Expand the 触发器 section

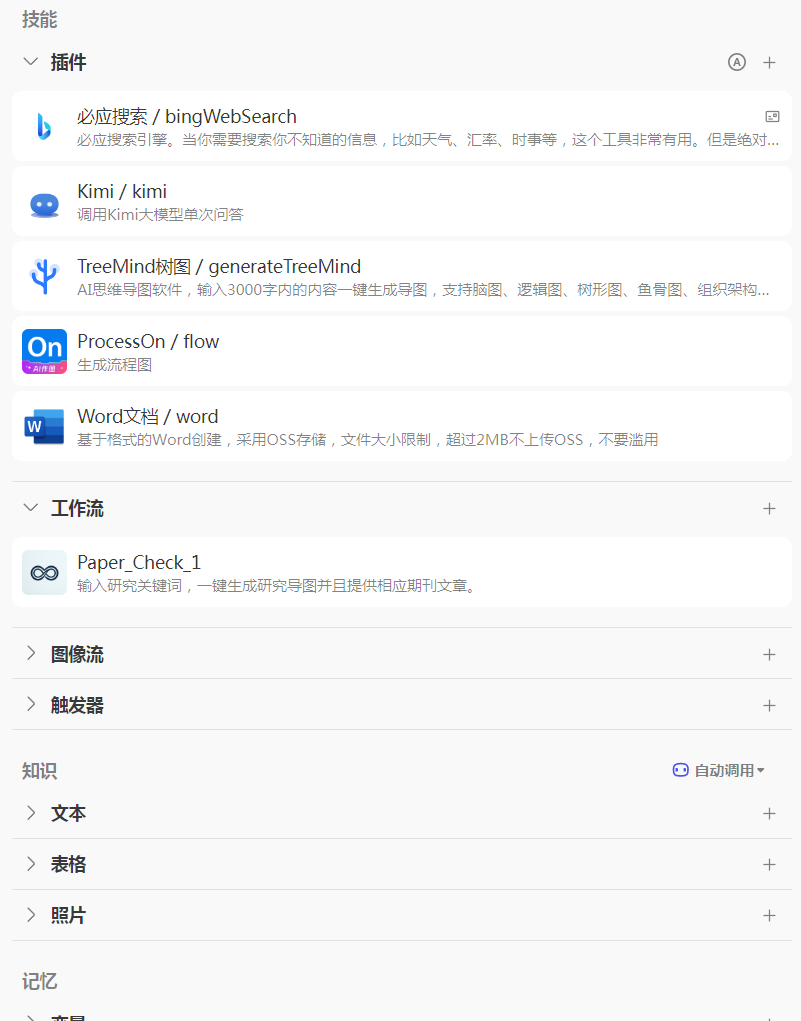(x=30, y=705)
